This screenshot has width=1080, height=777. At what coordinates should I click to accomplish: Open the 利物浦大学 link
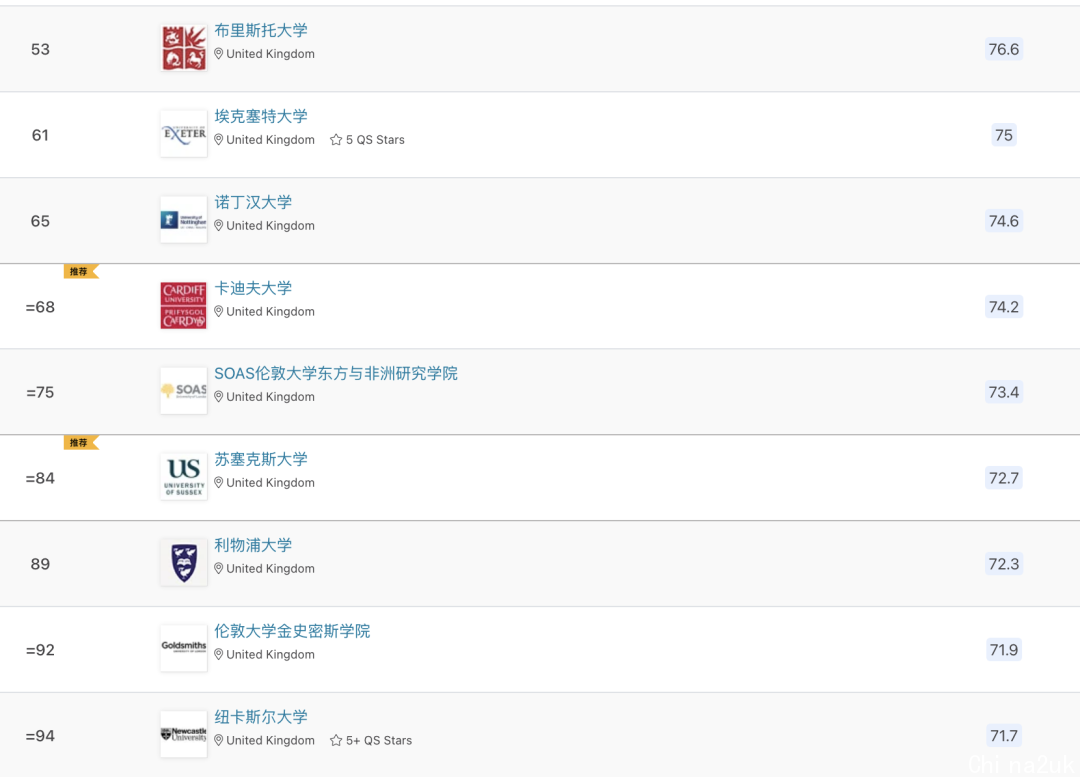[x=253, y=546]
